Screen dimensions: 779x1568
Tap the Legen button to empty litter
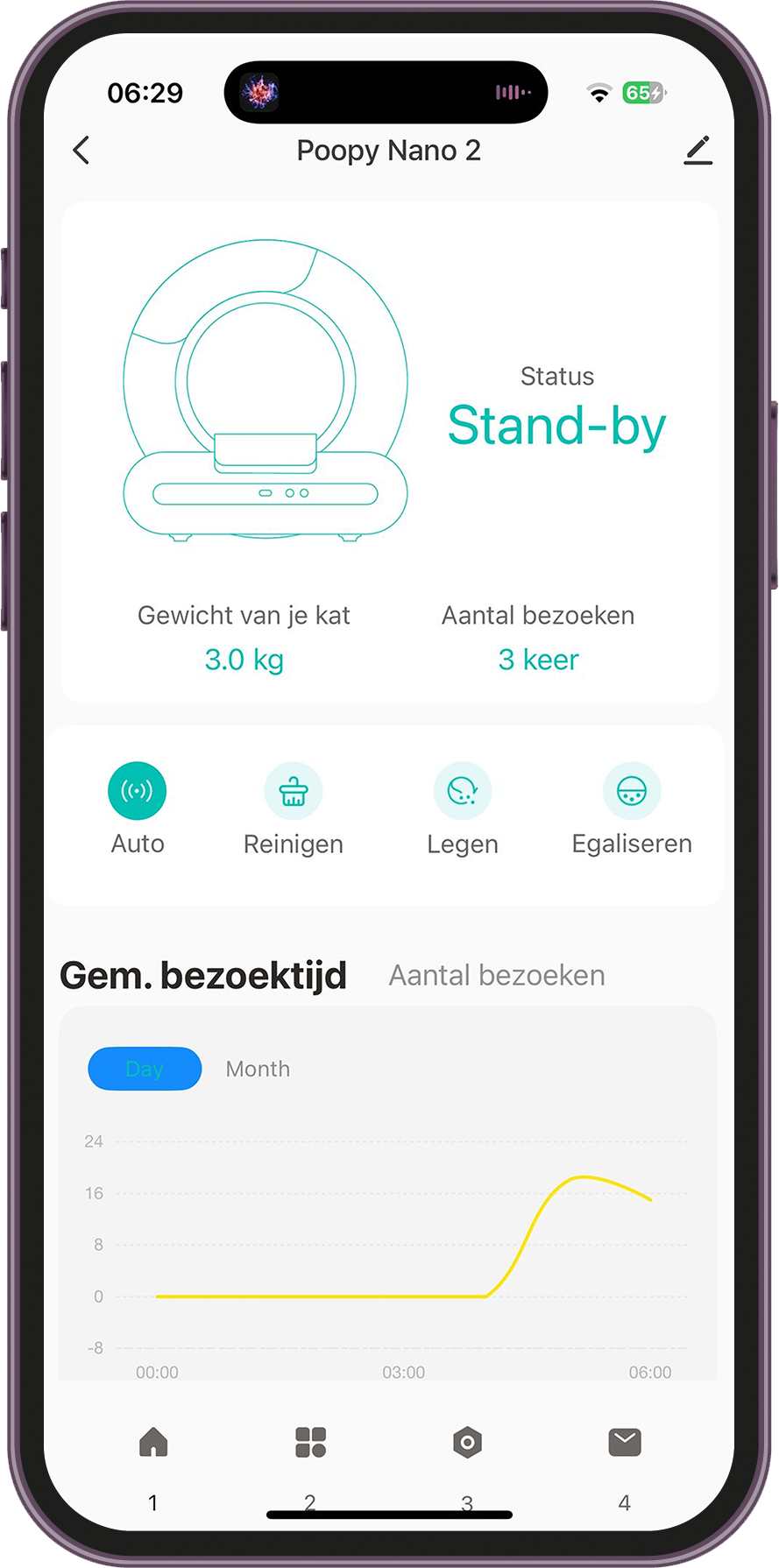tap(463, 791)
